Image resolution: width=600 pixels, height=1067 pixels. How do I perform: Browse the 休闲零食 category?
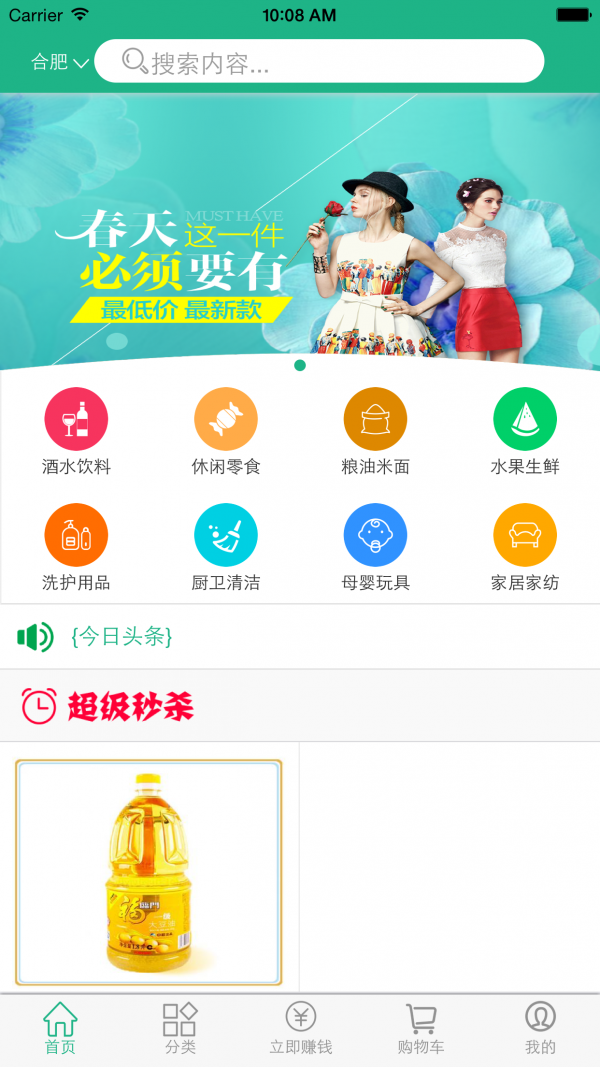pos(226,431)
